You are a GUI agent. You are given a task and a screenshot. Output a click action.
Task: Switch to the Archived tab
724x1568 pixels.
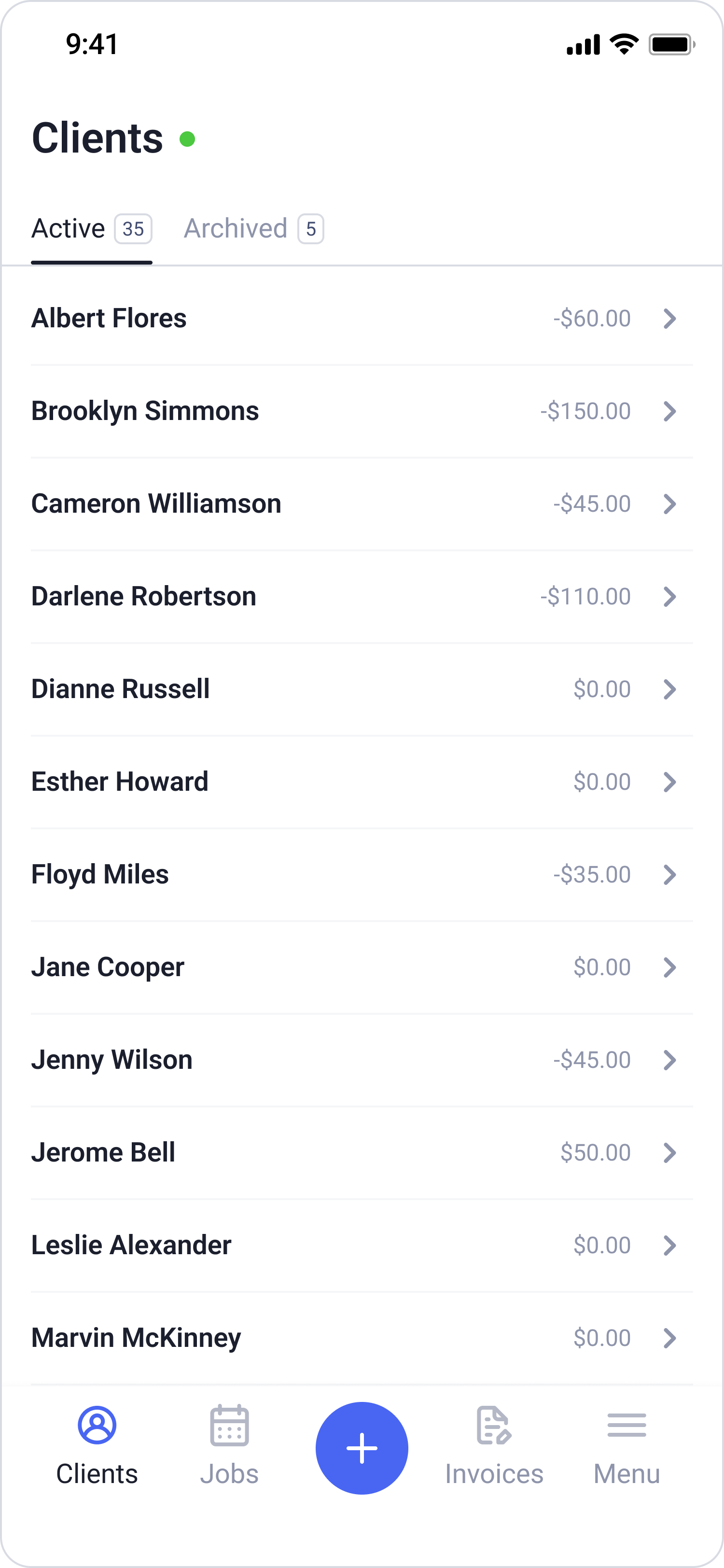[252, 229]
